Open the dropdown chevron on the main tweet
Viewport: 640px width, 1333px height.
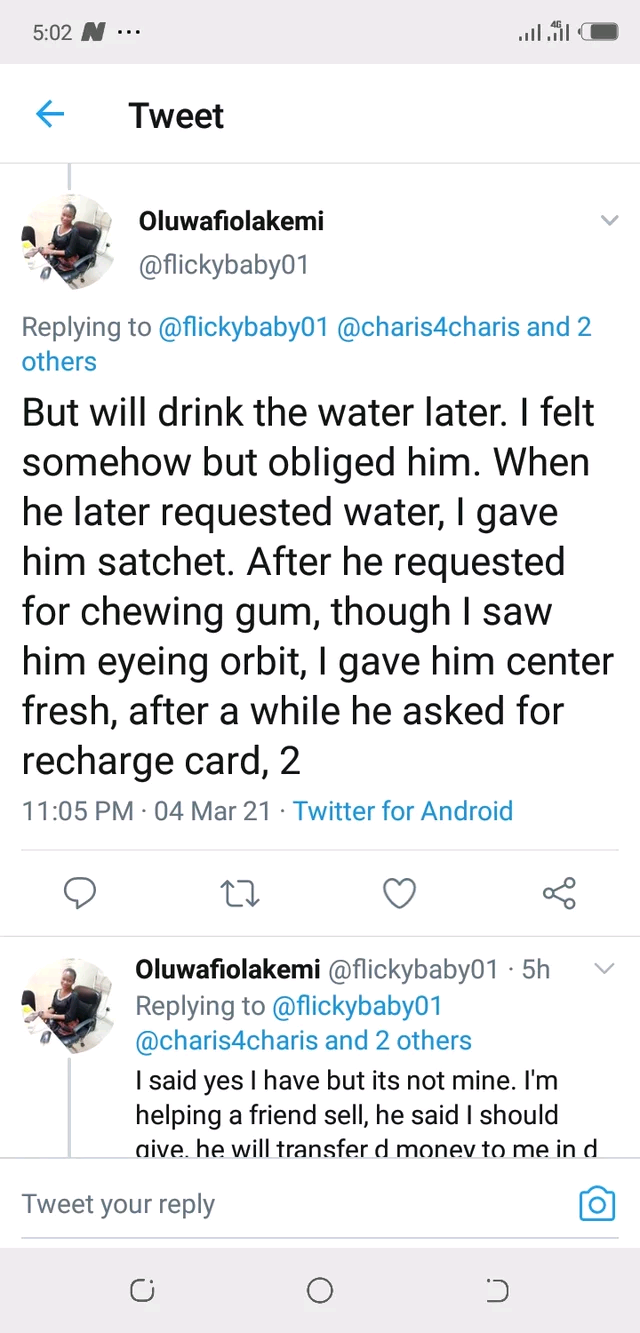click(609, 221)
